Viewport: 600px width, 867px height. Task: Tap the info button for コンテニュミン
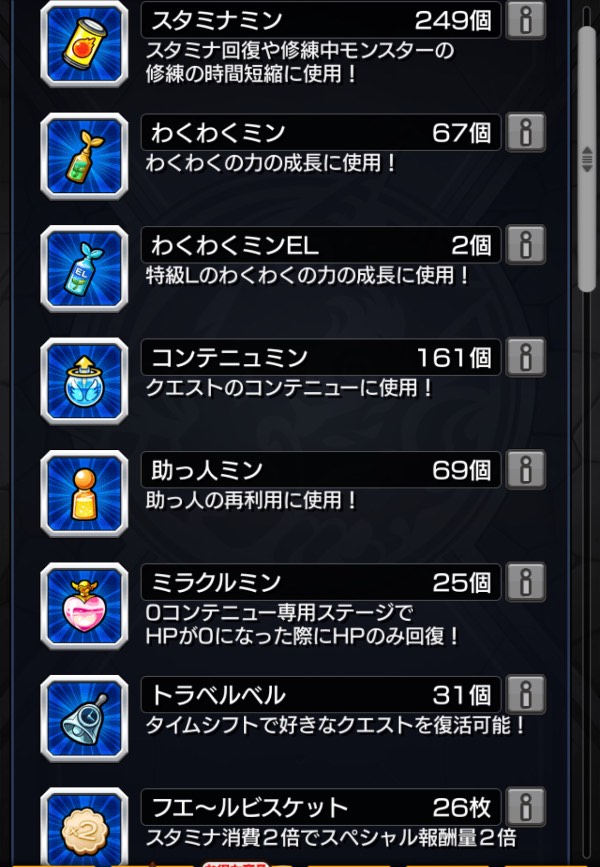tap(526, 357)
